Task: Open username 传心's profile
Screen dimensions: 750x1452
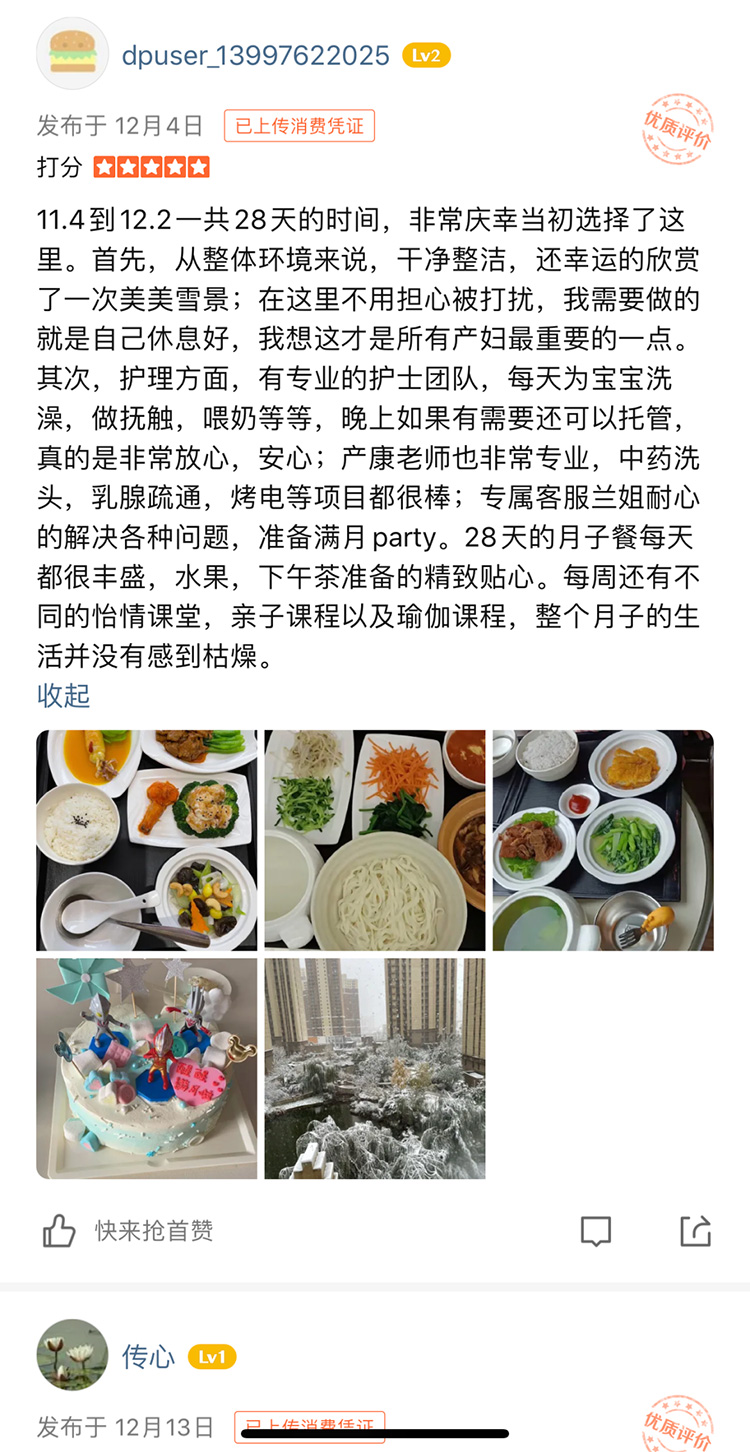Action: (148, 1357)
